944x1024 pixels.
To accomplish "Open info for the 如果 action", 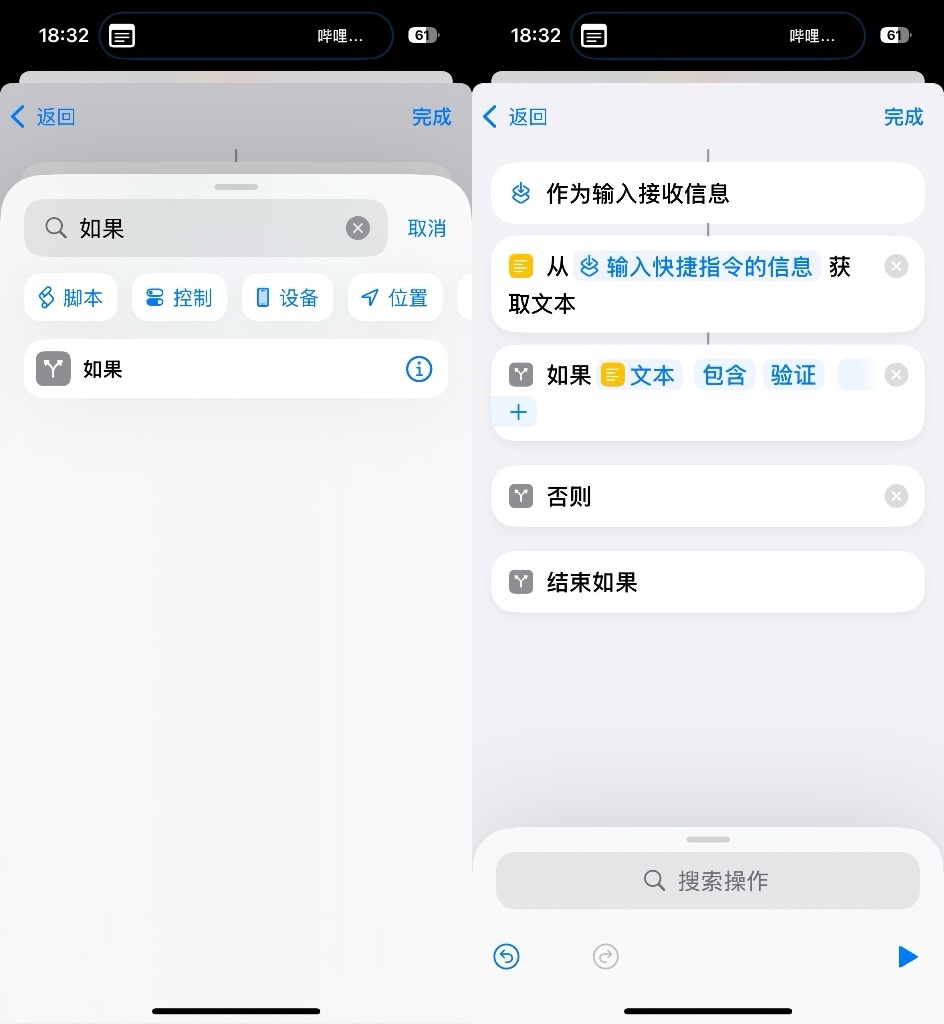I will [419, 369].
